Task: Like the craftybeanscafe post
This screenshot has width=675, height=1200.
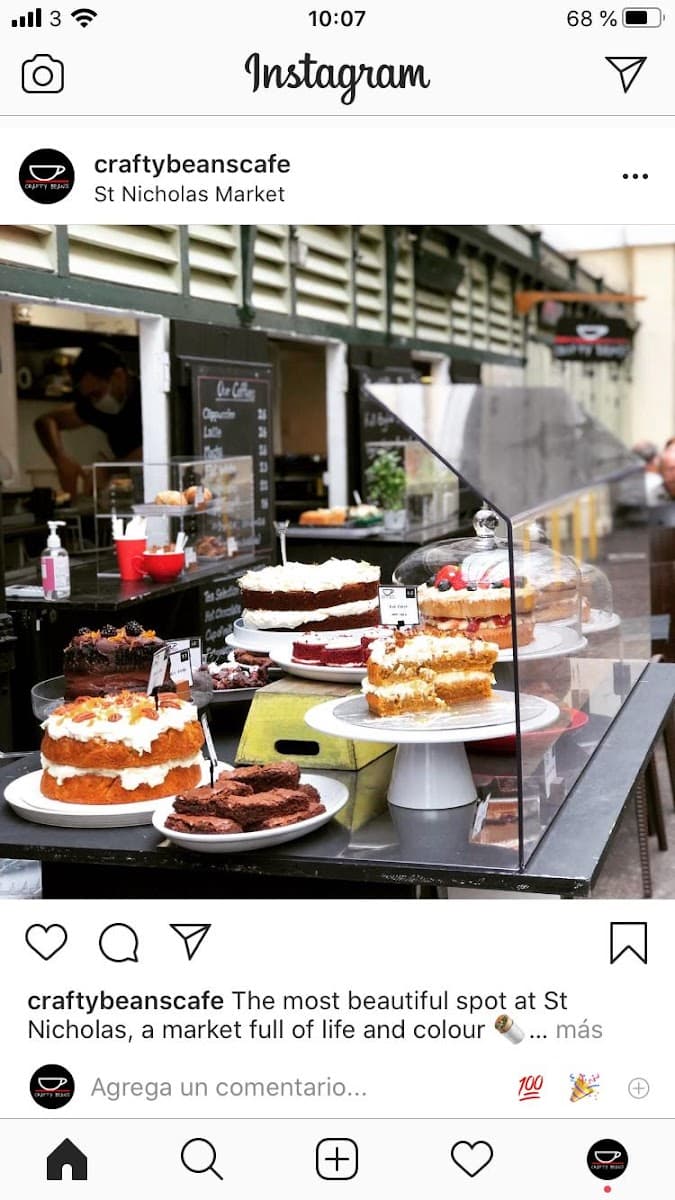Action: point(46,942)
